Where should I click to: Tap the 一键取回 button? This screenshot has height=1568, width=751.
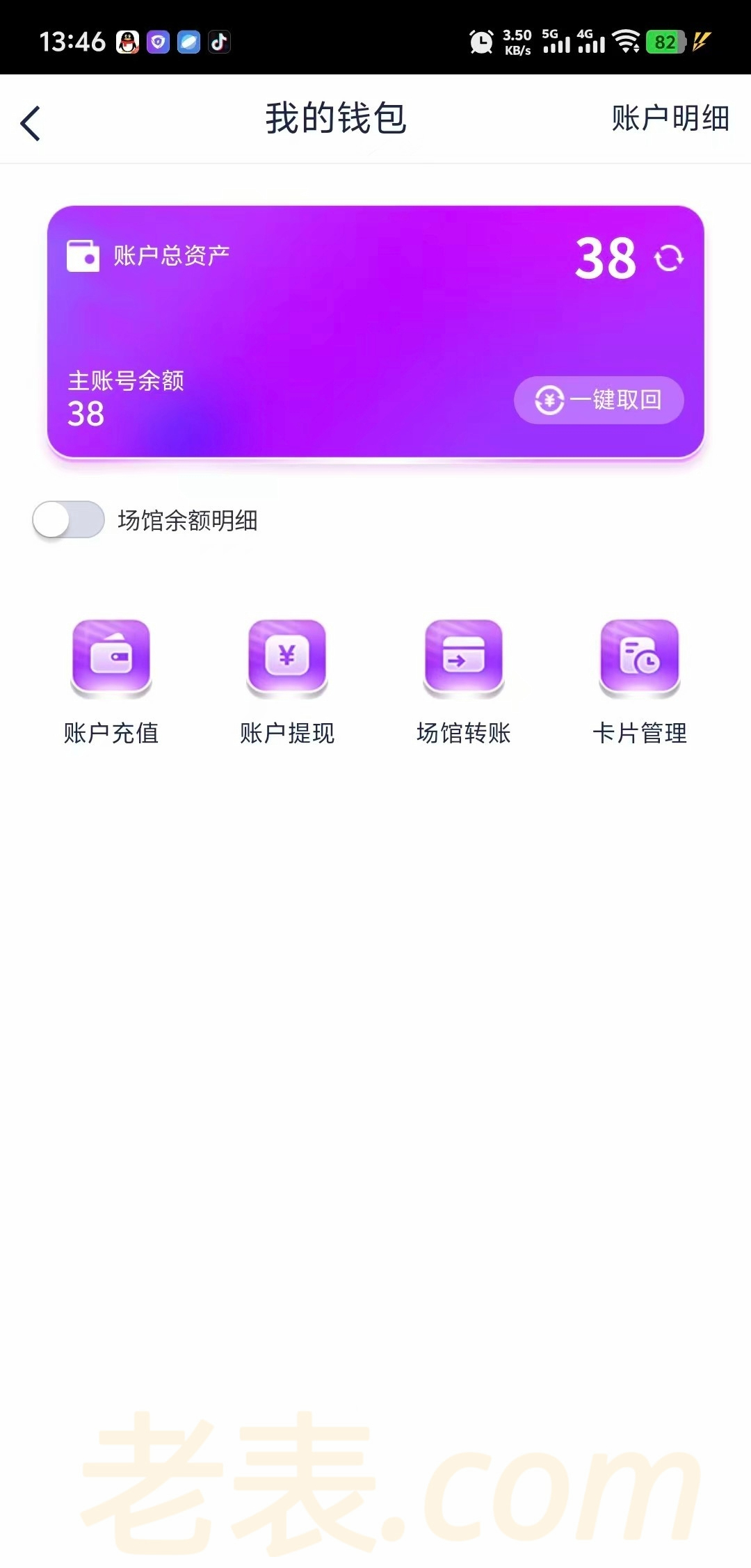click(x=599, y=400)
